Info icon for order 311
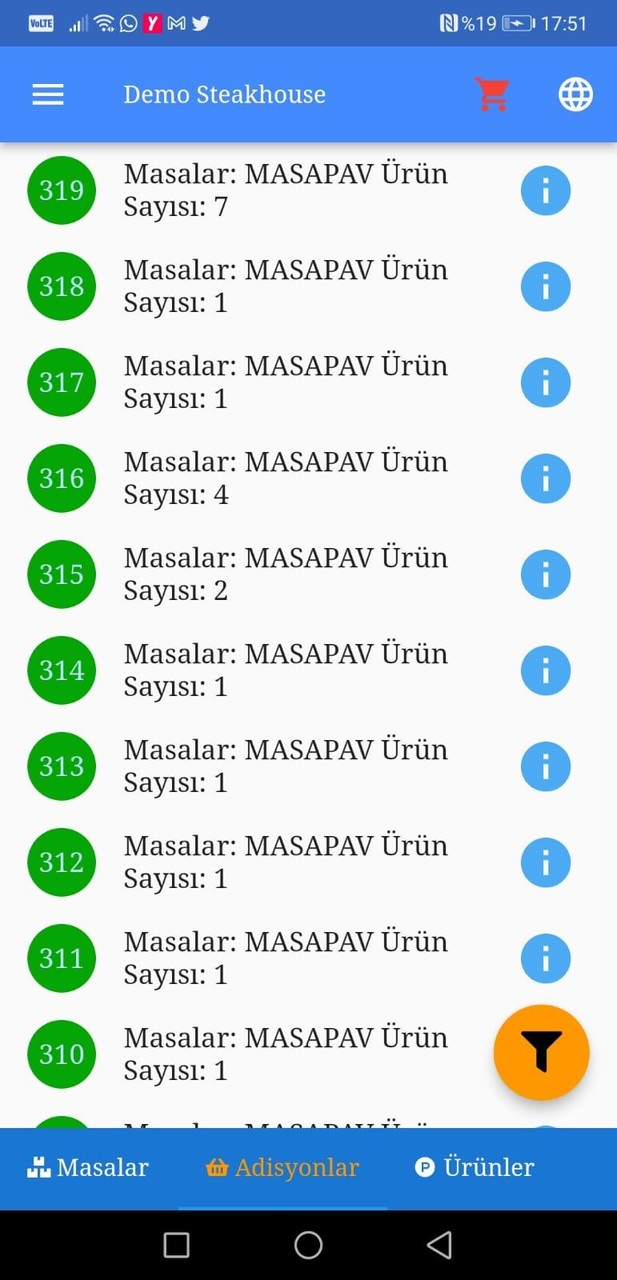 pyautogui.click(x=545, y=958)
